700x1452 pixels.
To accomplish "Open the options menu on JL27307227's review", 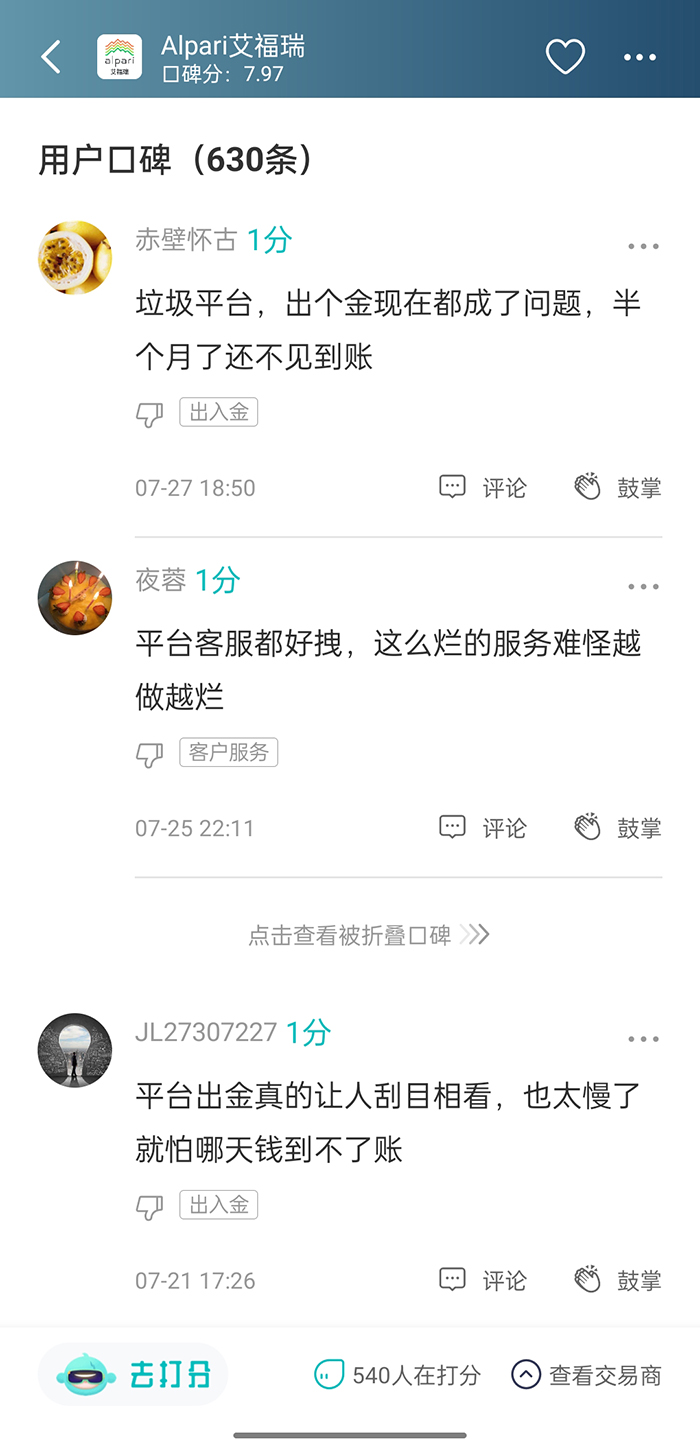I will (x=643, y=1039).
